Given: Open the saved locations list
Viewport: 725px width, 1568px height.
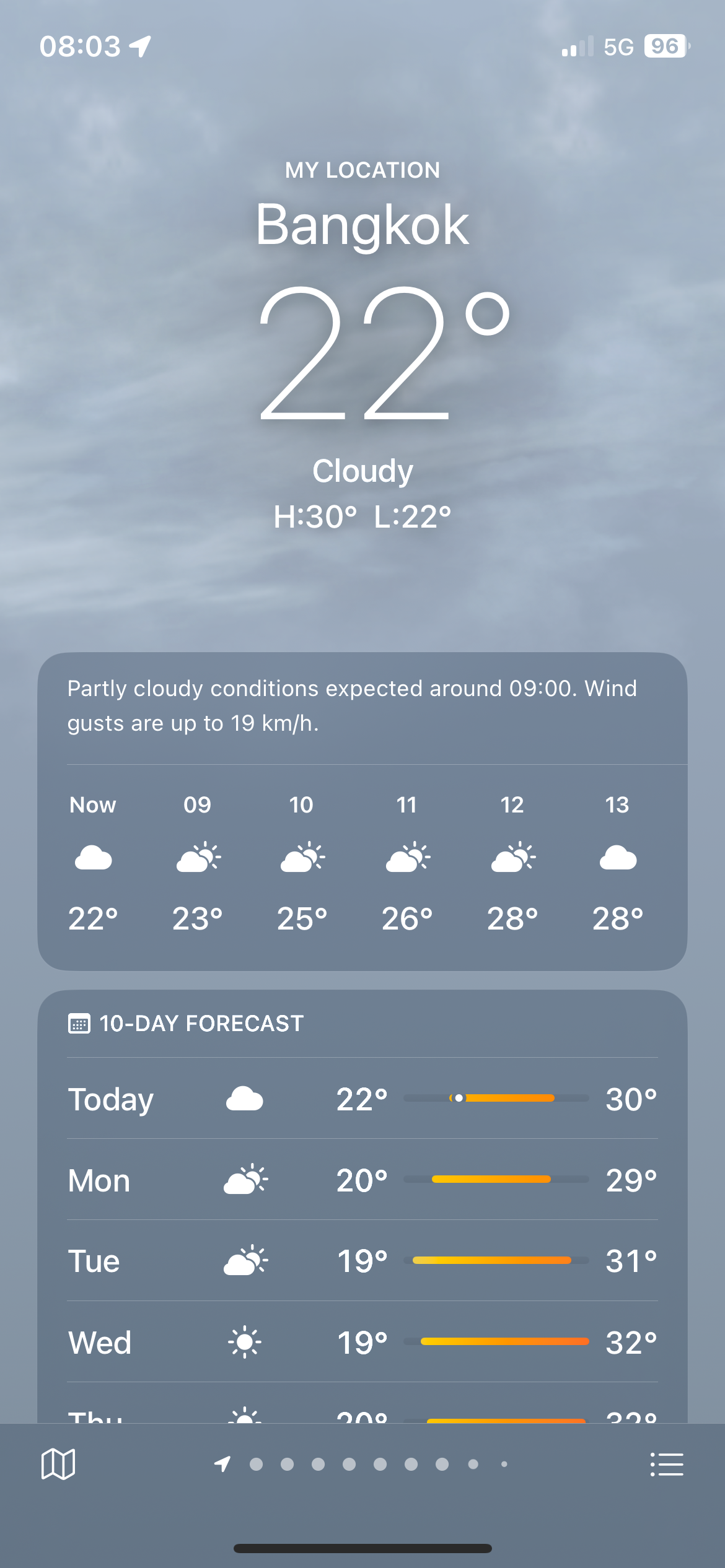Looking at the screenshot, I should [667, 1464].
